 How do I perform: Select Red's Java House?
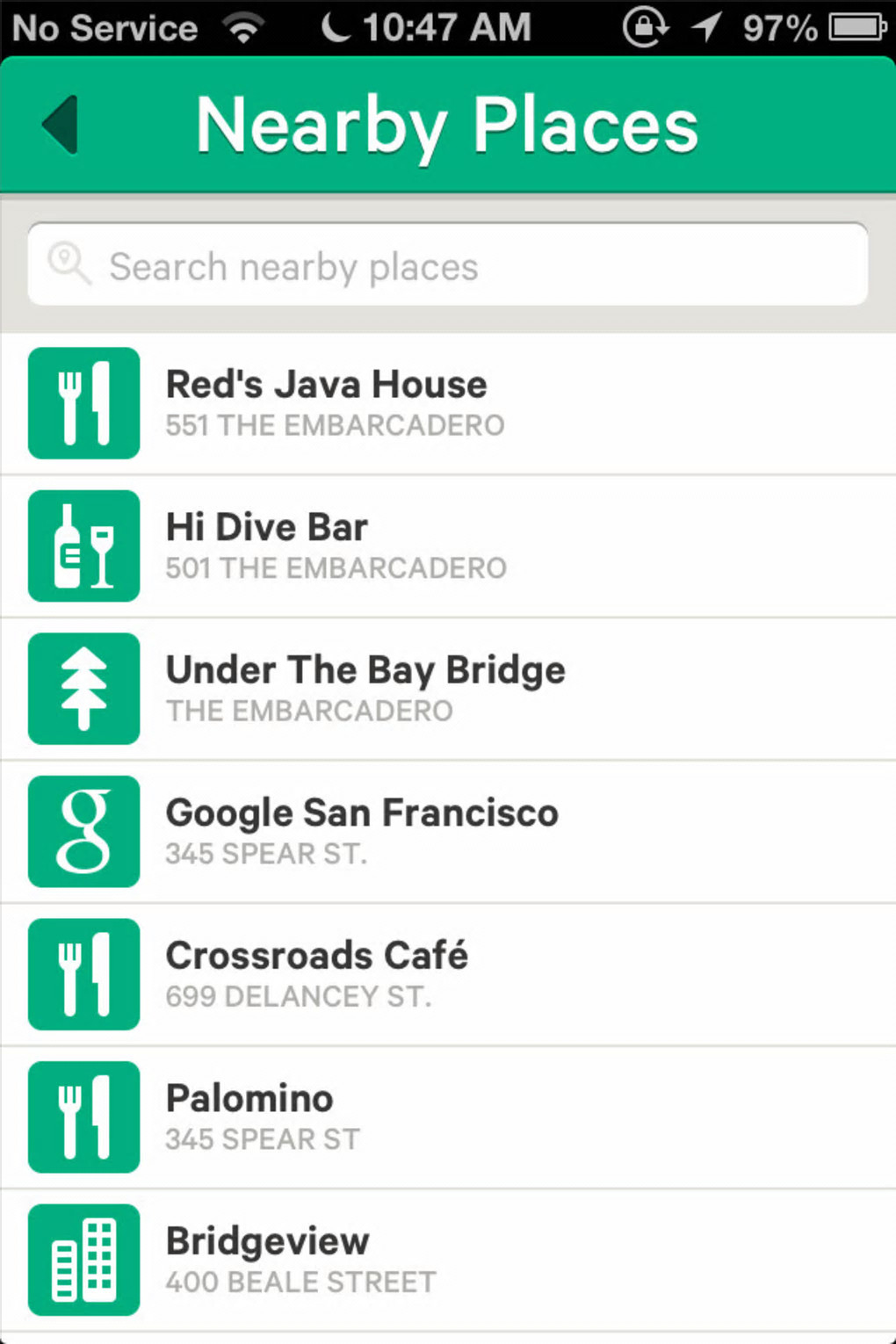coord(448,404)
